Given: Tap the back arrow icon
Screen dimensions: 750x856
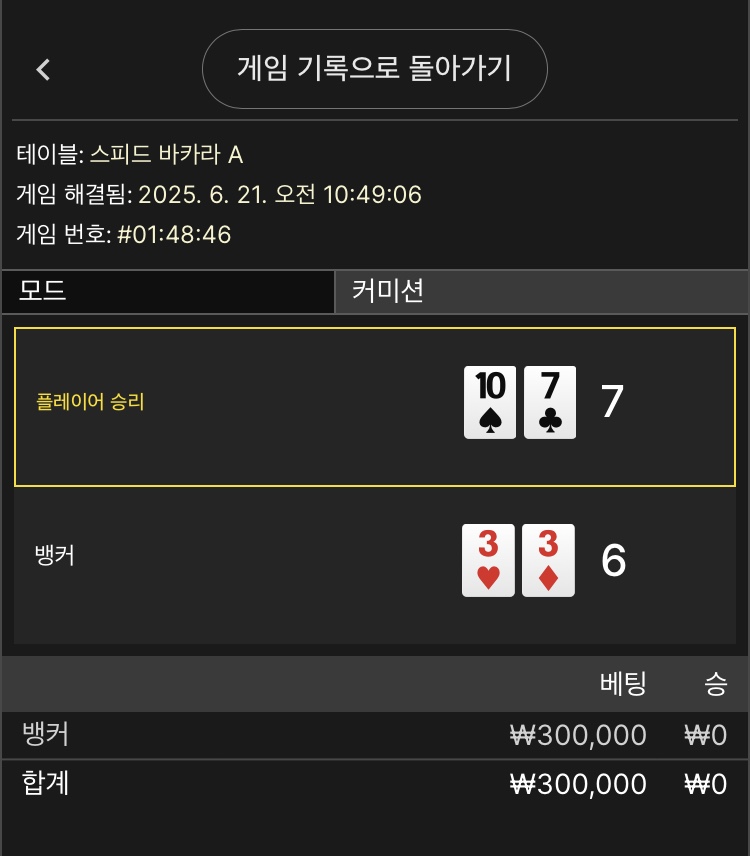Looking at the screenshot, I should pyautogui.click(x=43, y=69).
